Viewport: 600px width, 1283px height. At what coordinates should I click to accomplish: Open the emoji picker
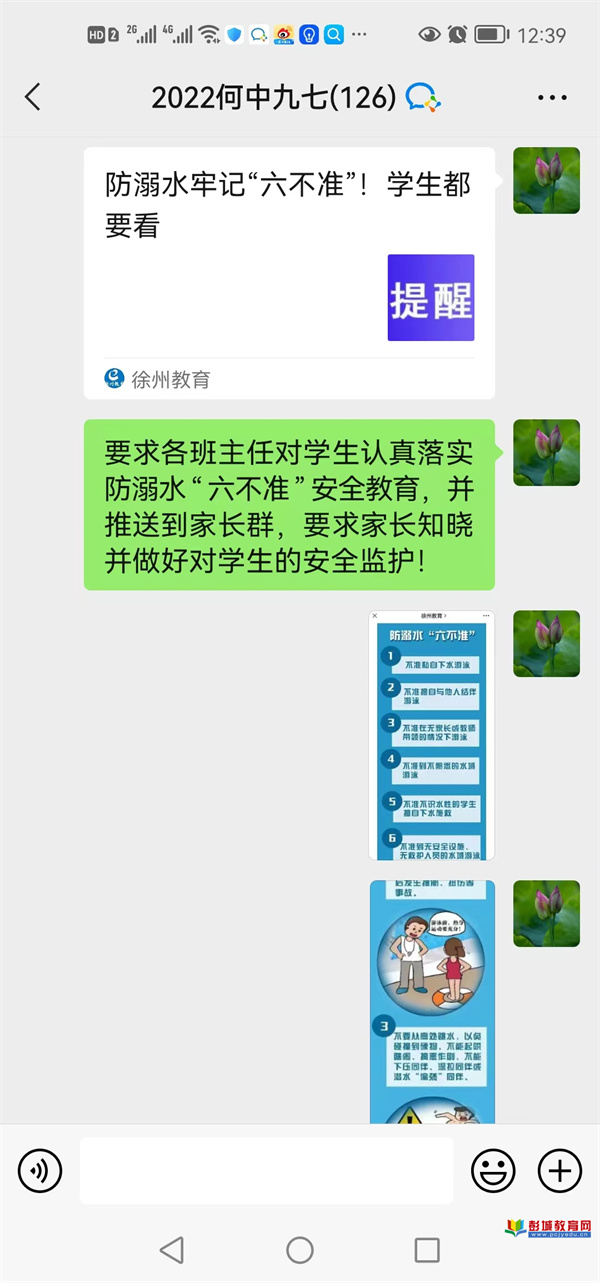point(493,1170)
